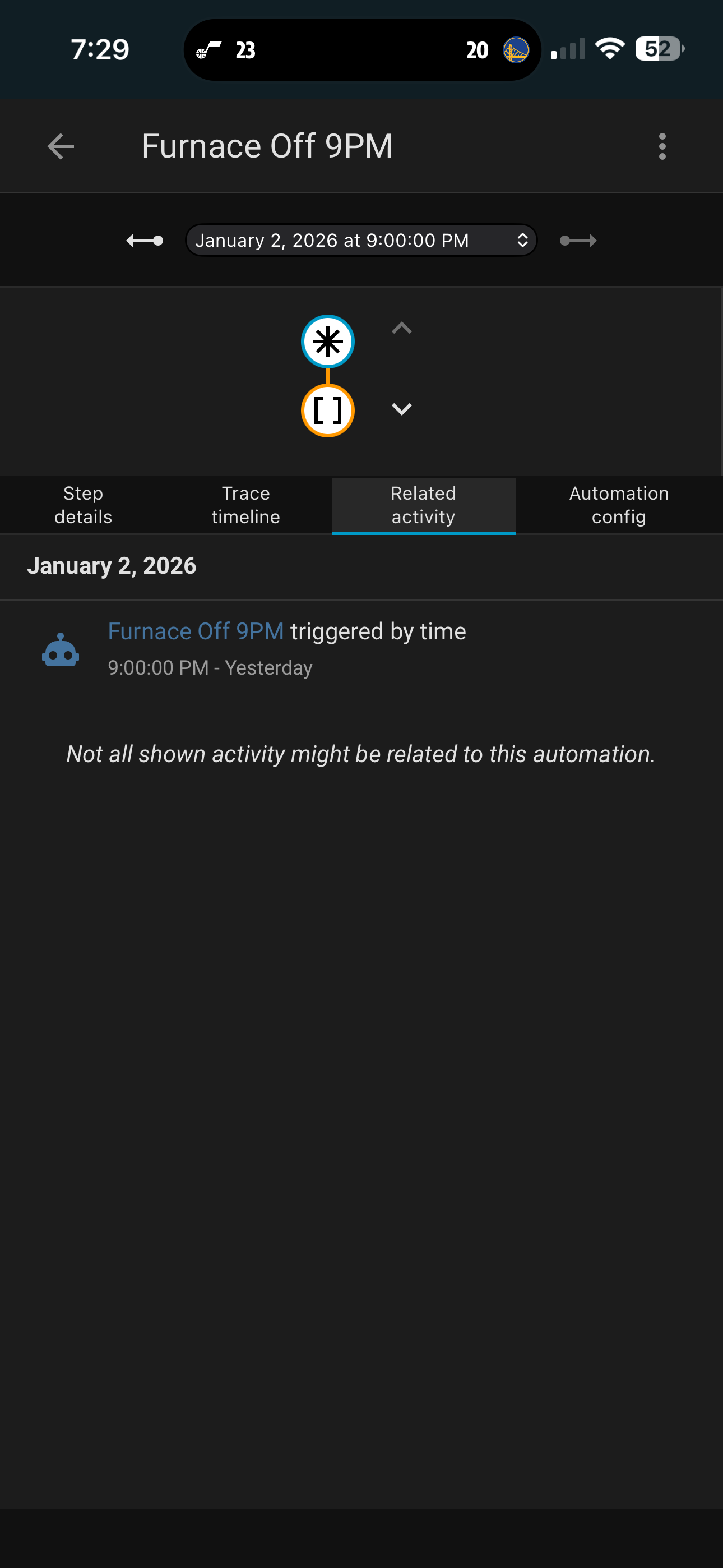Switch to Automation config tab
Viewport: 723px width, 1568px height.
click(618, 505)
